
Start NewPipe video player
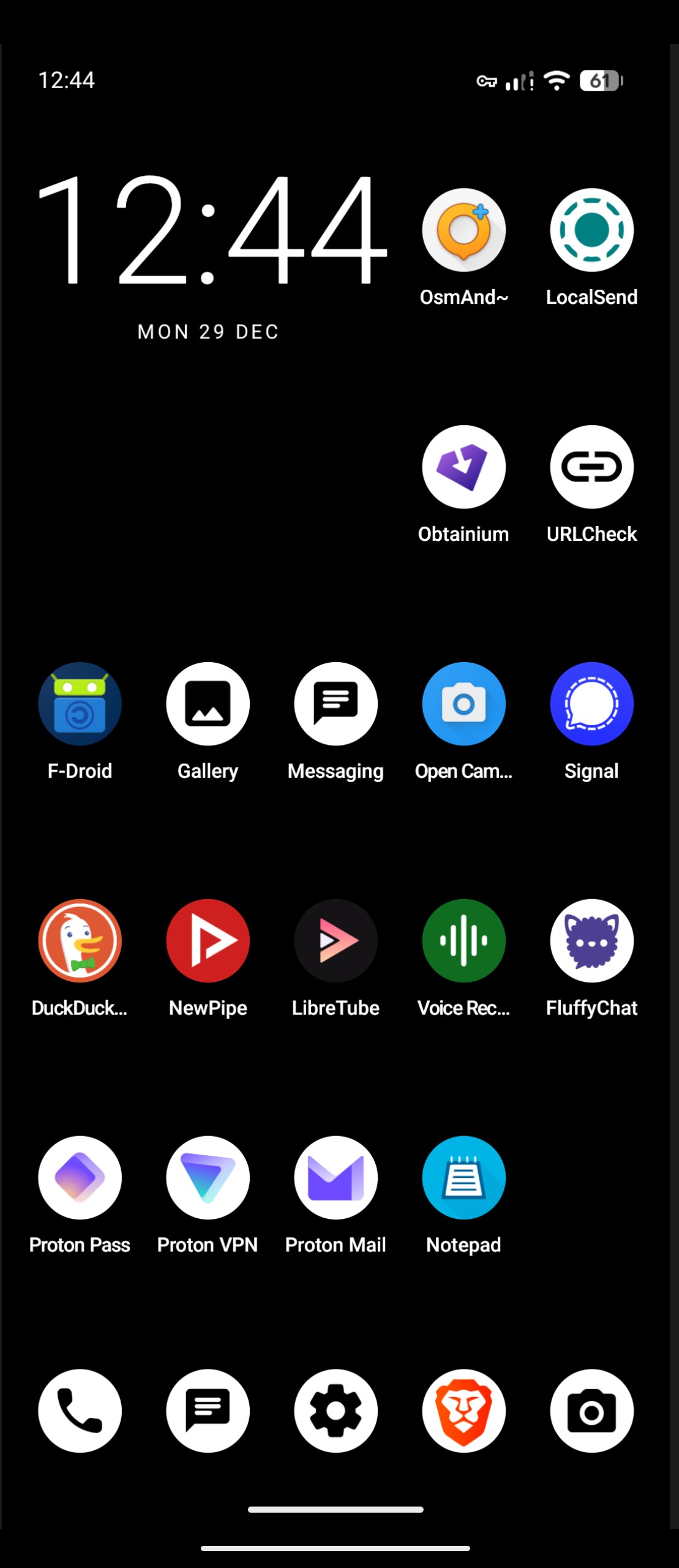pos(208,941)
